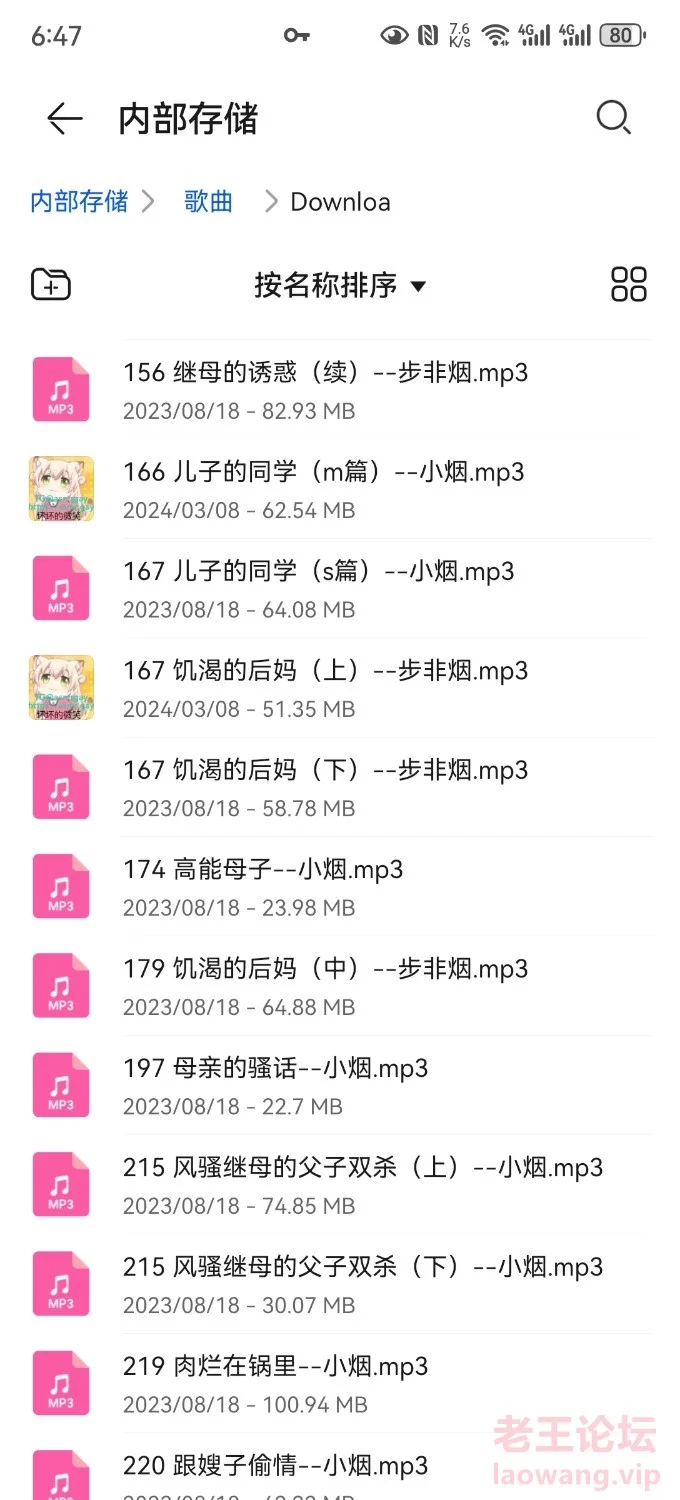Screen dimensions: 680x1500
Task: Open the 歌曲 folder in the breadcrumb
Action: (208, 202)
